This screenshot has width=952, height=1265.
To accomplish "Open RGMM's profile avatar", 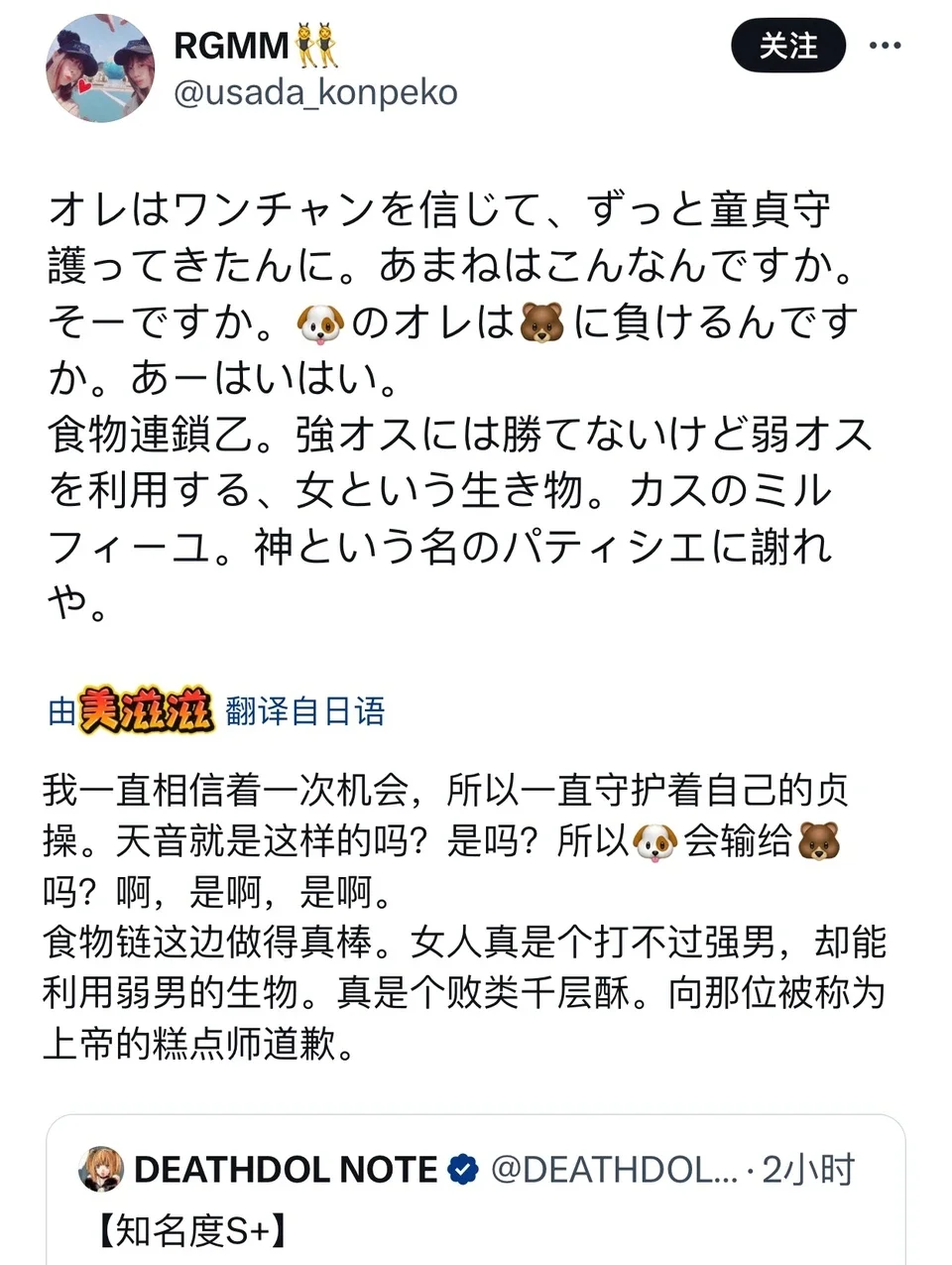I will [x=100, y=68].
